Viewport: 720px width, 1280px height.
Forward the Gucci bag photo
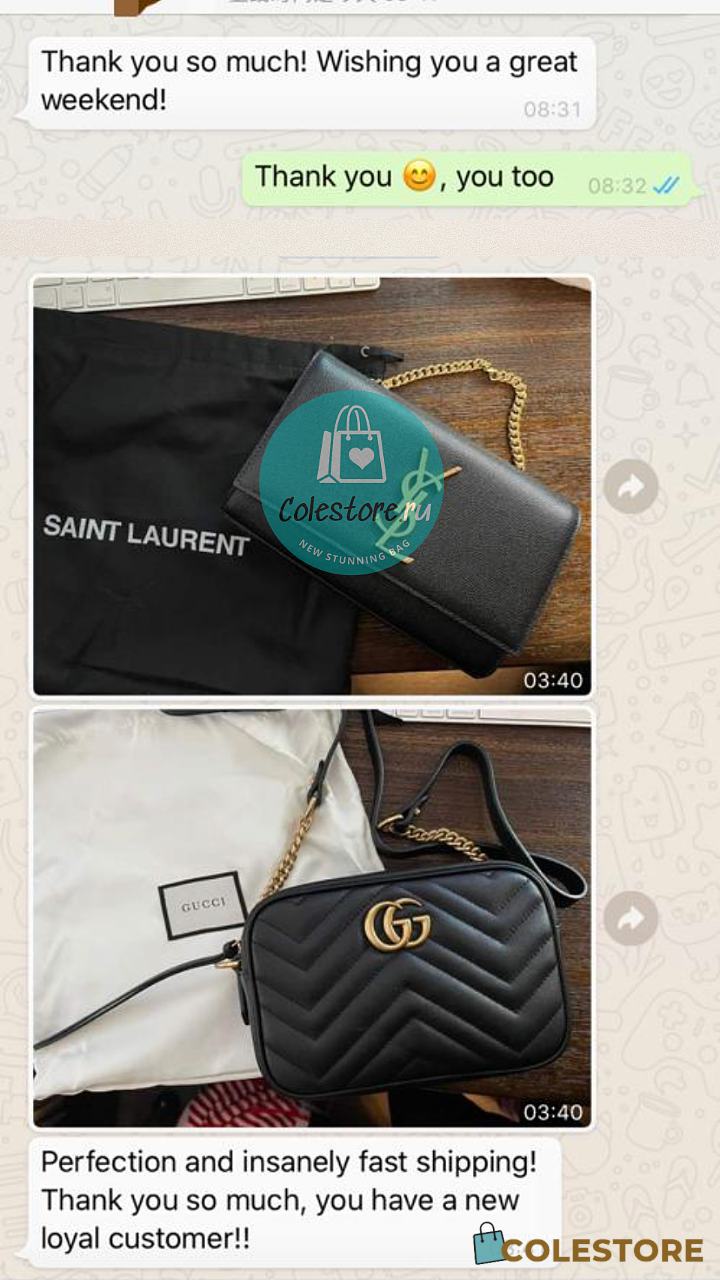pos(631,919)
